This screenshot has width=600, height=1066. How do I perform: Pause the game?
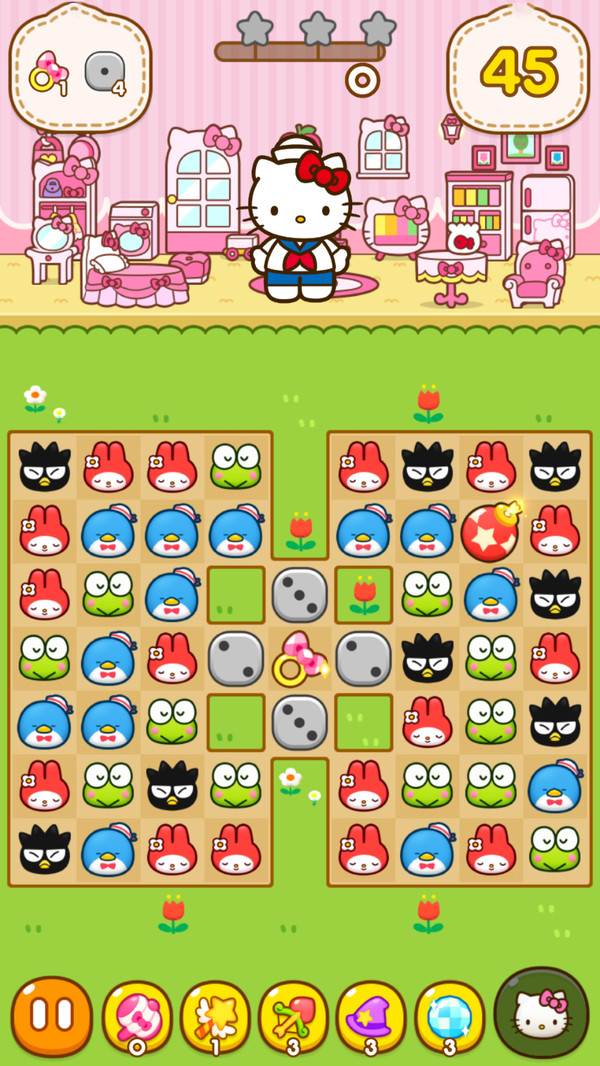(51, 1016)
